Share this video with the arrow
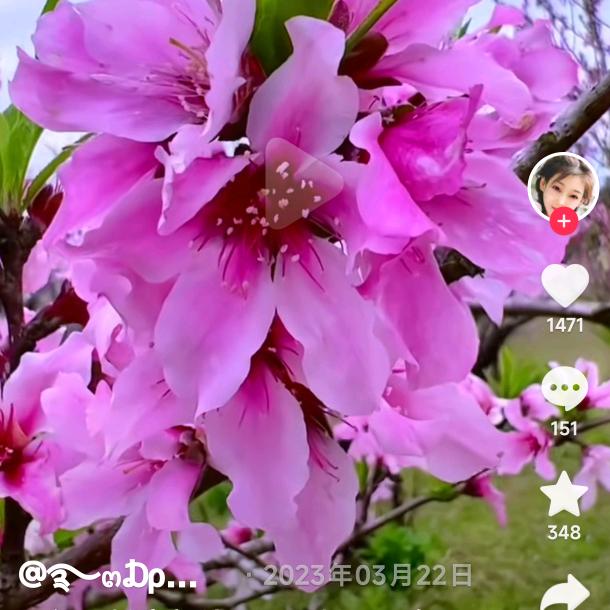Screen dimensions: 610x610 click(565, 592)
